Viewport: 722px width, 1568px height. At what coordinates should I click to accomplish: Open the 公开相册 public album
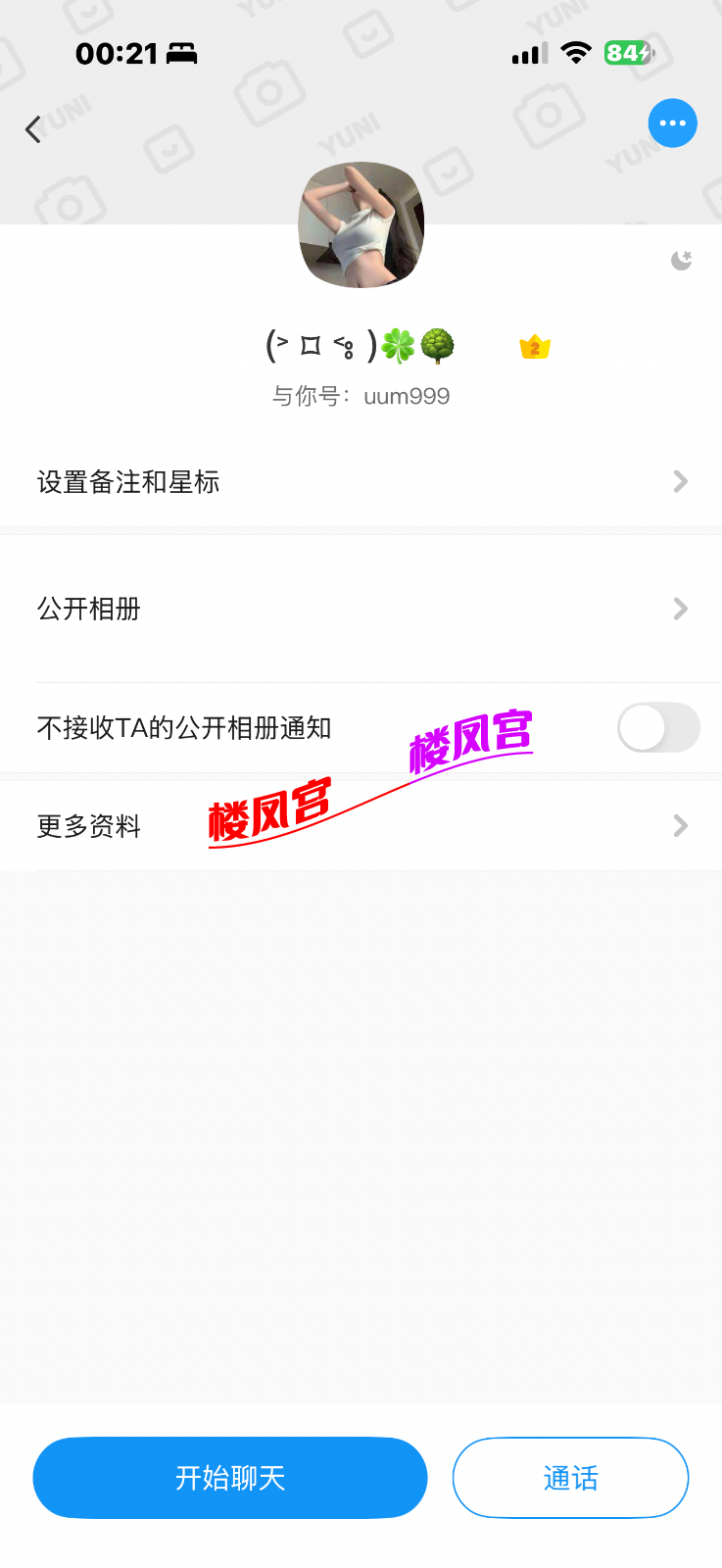361,609
